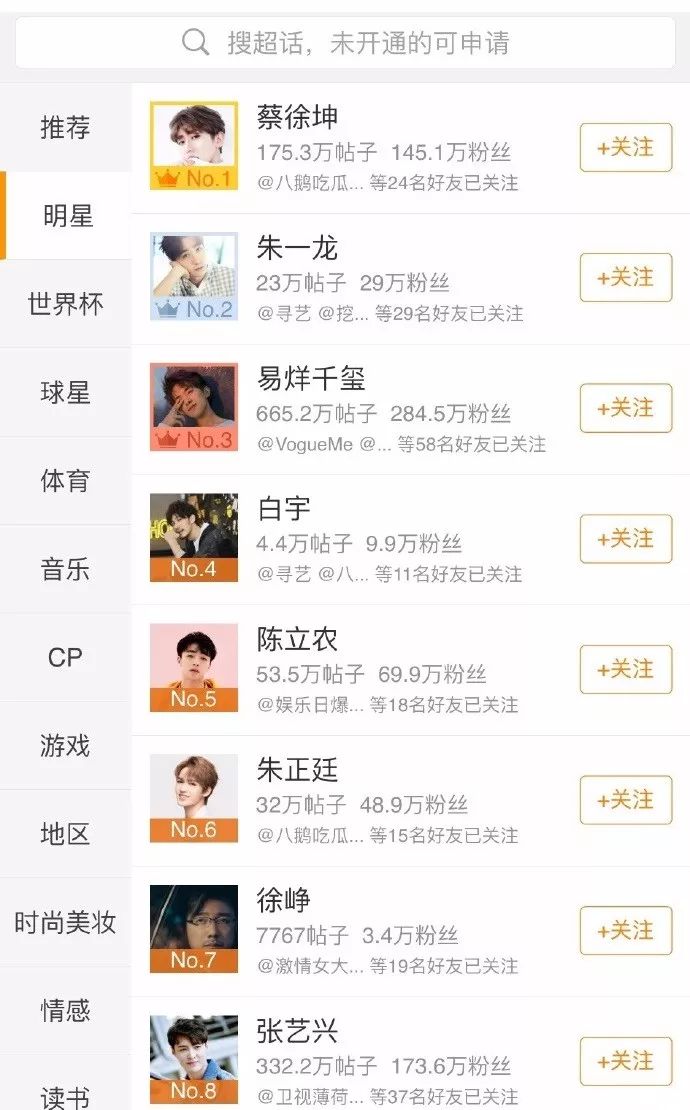Follow the 白宇 super topic

(625, 539)
